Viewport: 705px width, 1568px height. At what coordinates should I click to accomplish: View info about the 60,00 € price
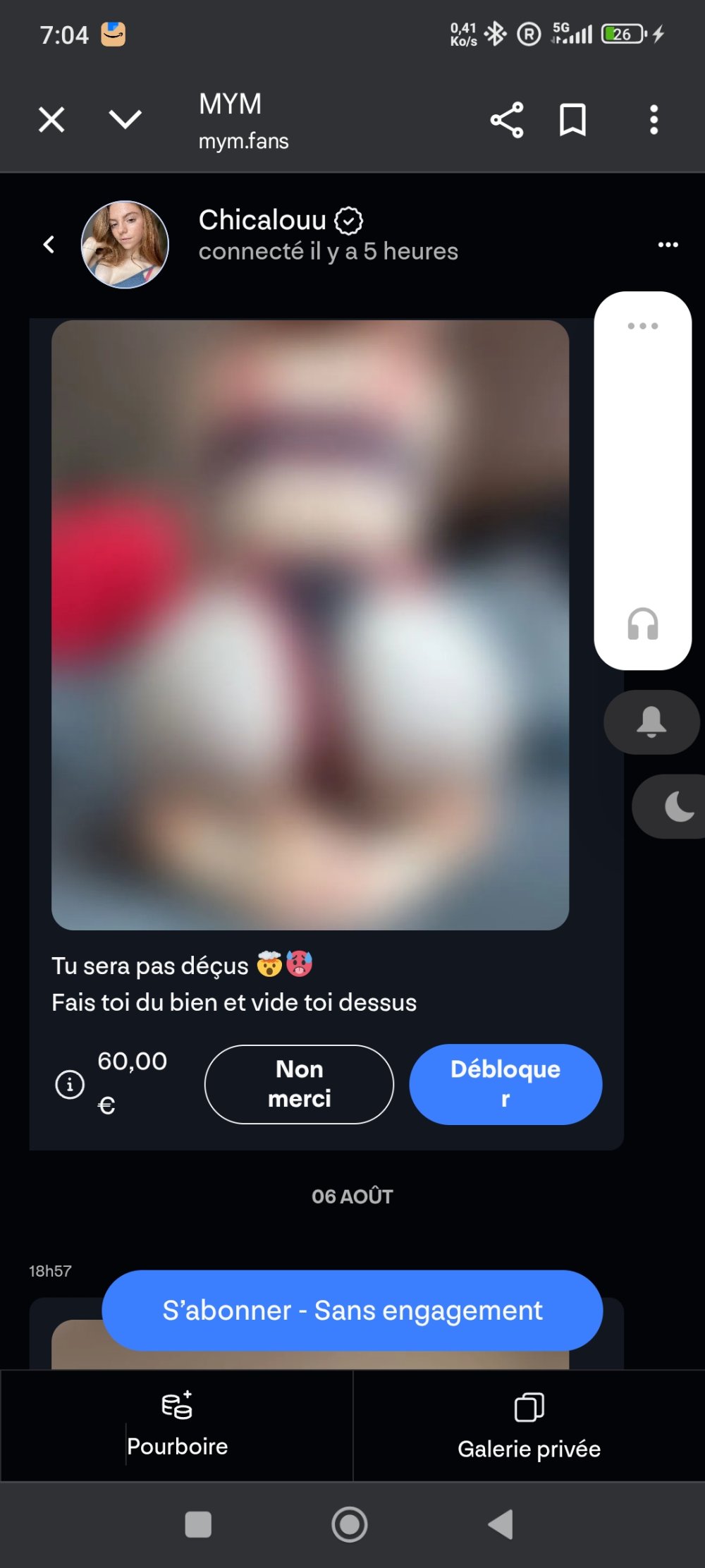70,1084
